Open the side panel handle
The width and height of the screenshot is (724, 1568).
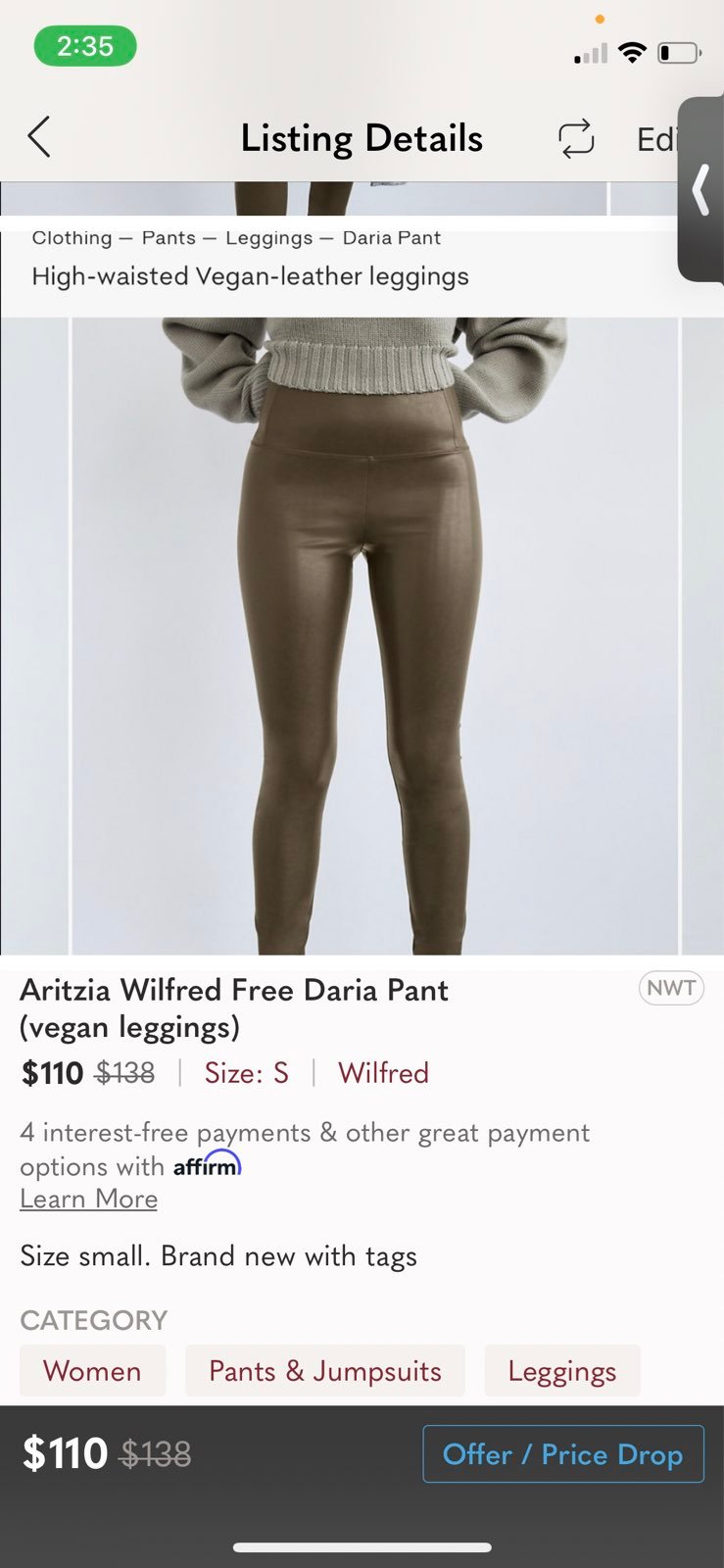[x=700, y=189]
